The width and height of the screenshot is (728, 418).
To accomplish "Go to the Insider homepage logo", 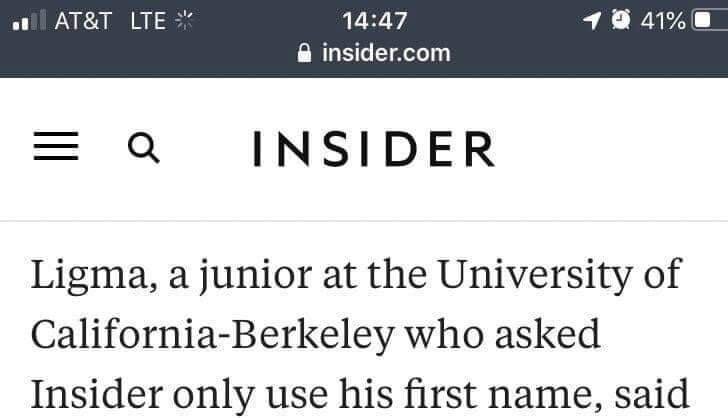I will [372, 149].
